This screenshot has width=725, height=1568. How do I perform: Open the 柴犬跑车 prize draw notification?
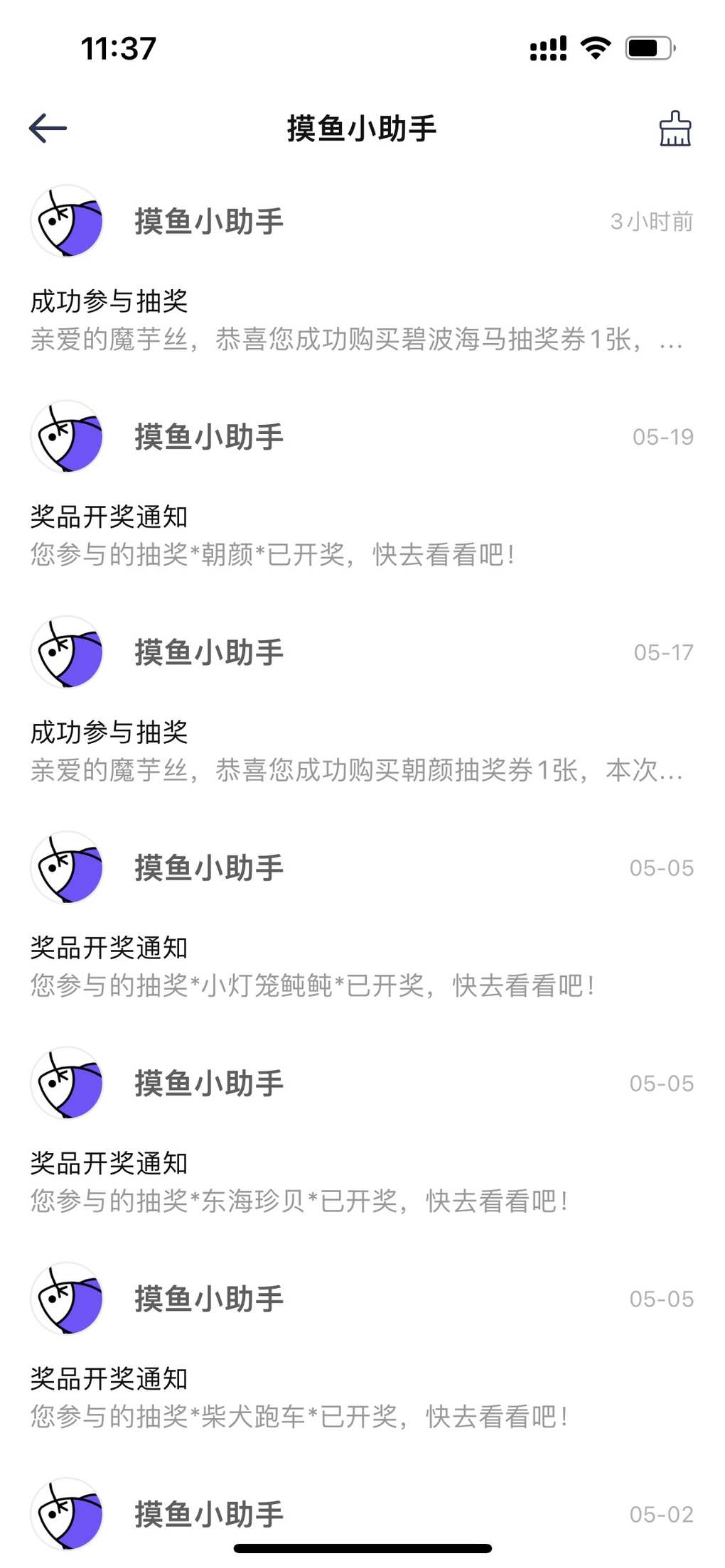[x=362, y=1348]
